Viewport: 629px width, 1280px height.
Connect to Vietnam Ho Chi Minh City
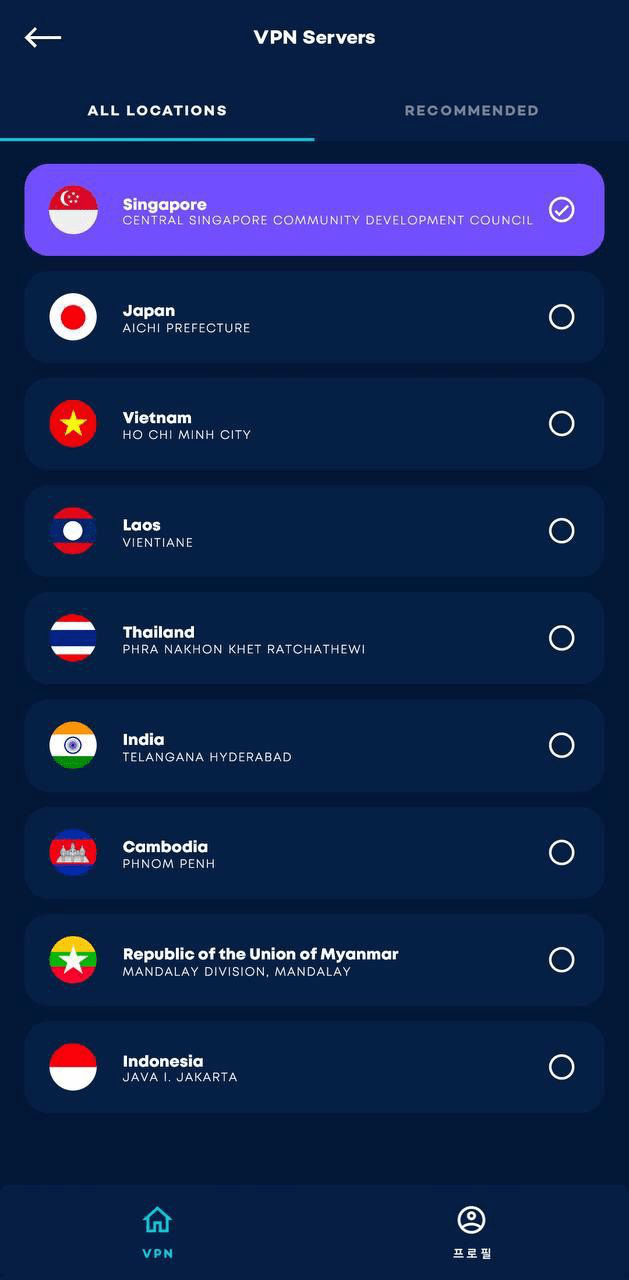tap(314, 424)
